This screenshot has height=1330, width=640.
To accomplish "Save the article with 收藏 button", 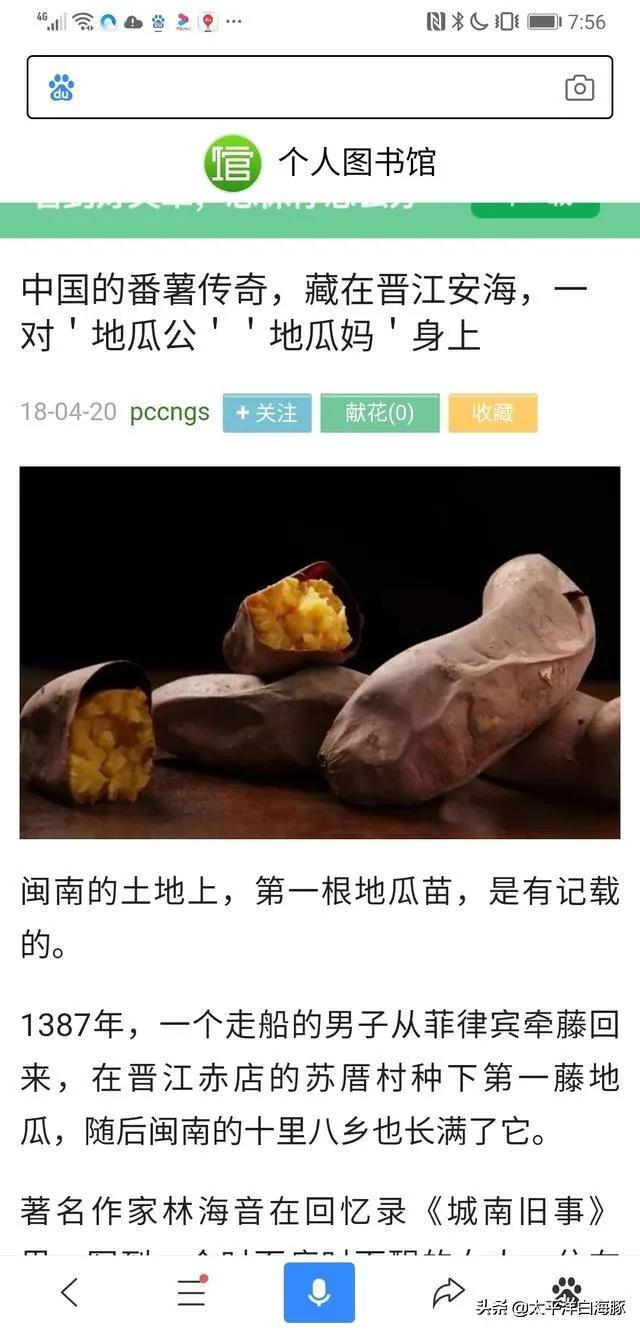I will 493,413.
